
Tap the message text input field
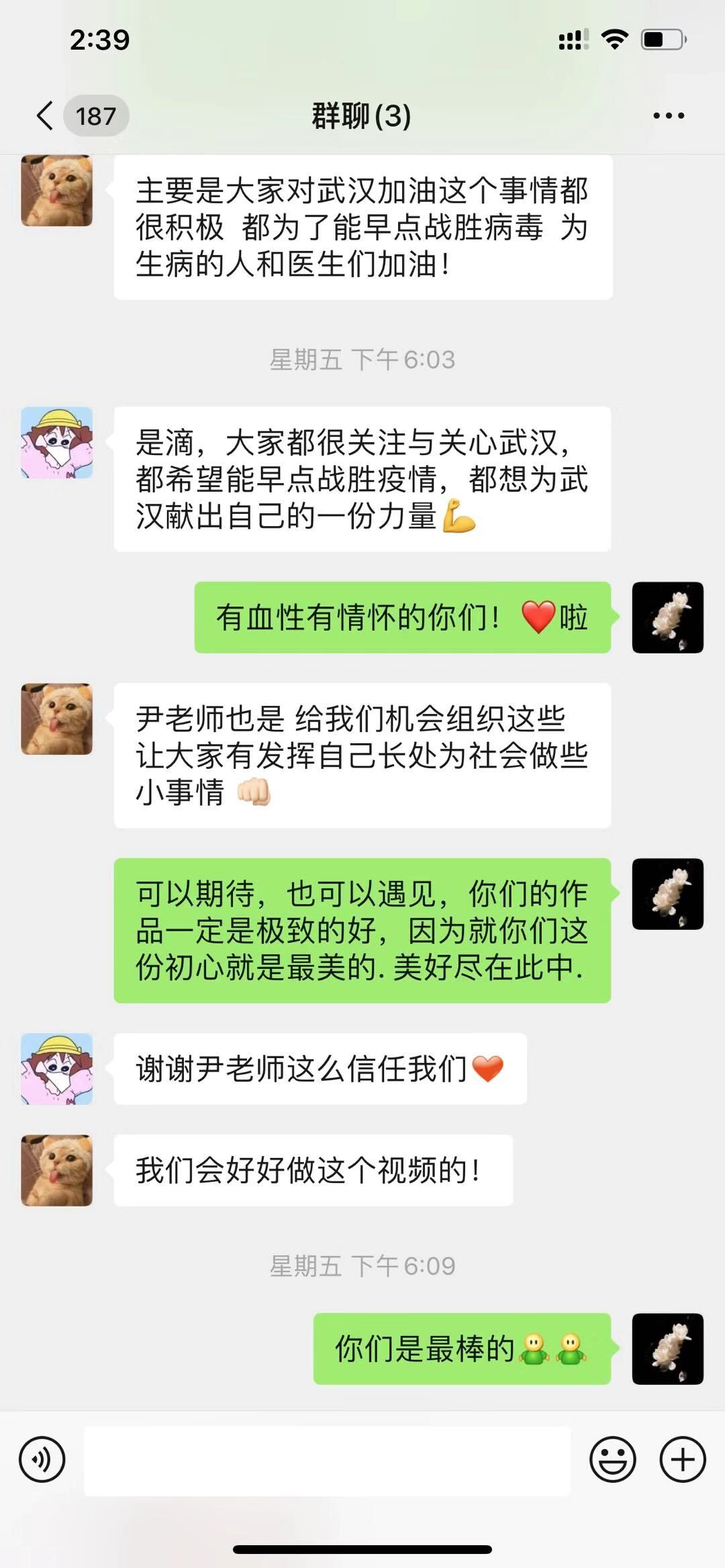point(327,1460)
